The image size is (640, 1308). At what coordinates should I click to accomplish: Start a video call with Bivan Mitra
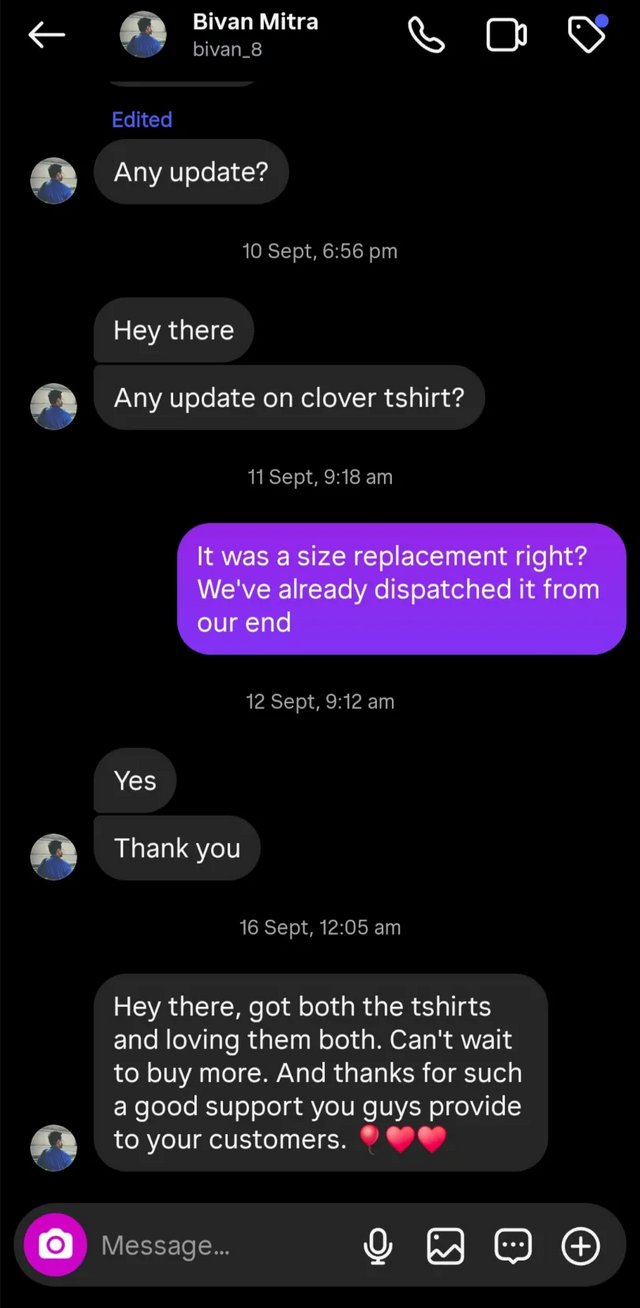(506, 35)
